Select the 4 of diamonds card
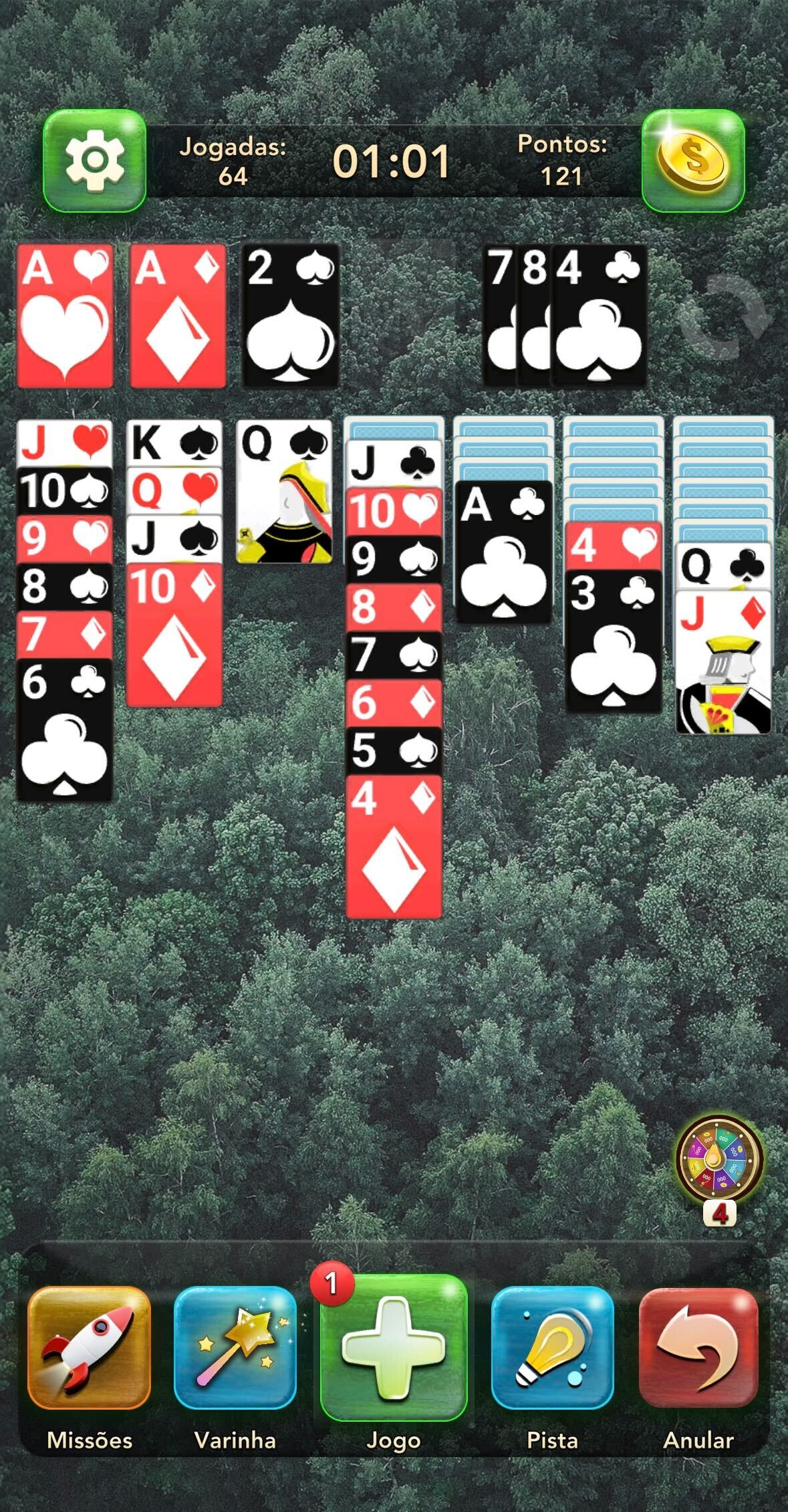The image size is (788, 1512). pos(394,846)
